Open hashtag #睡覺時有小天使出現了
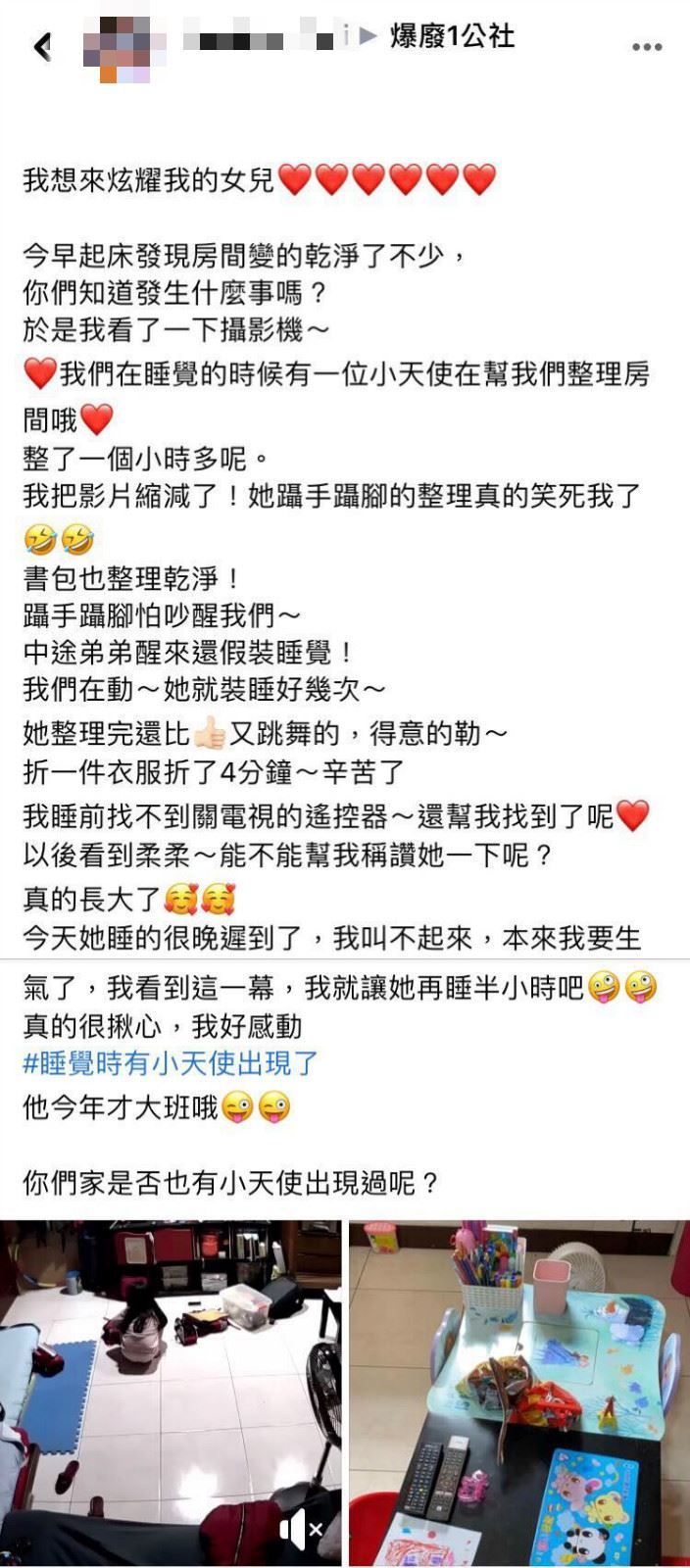690x1568 pixels. coord(171,1063)
